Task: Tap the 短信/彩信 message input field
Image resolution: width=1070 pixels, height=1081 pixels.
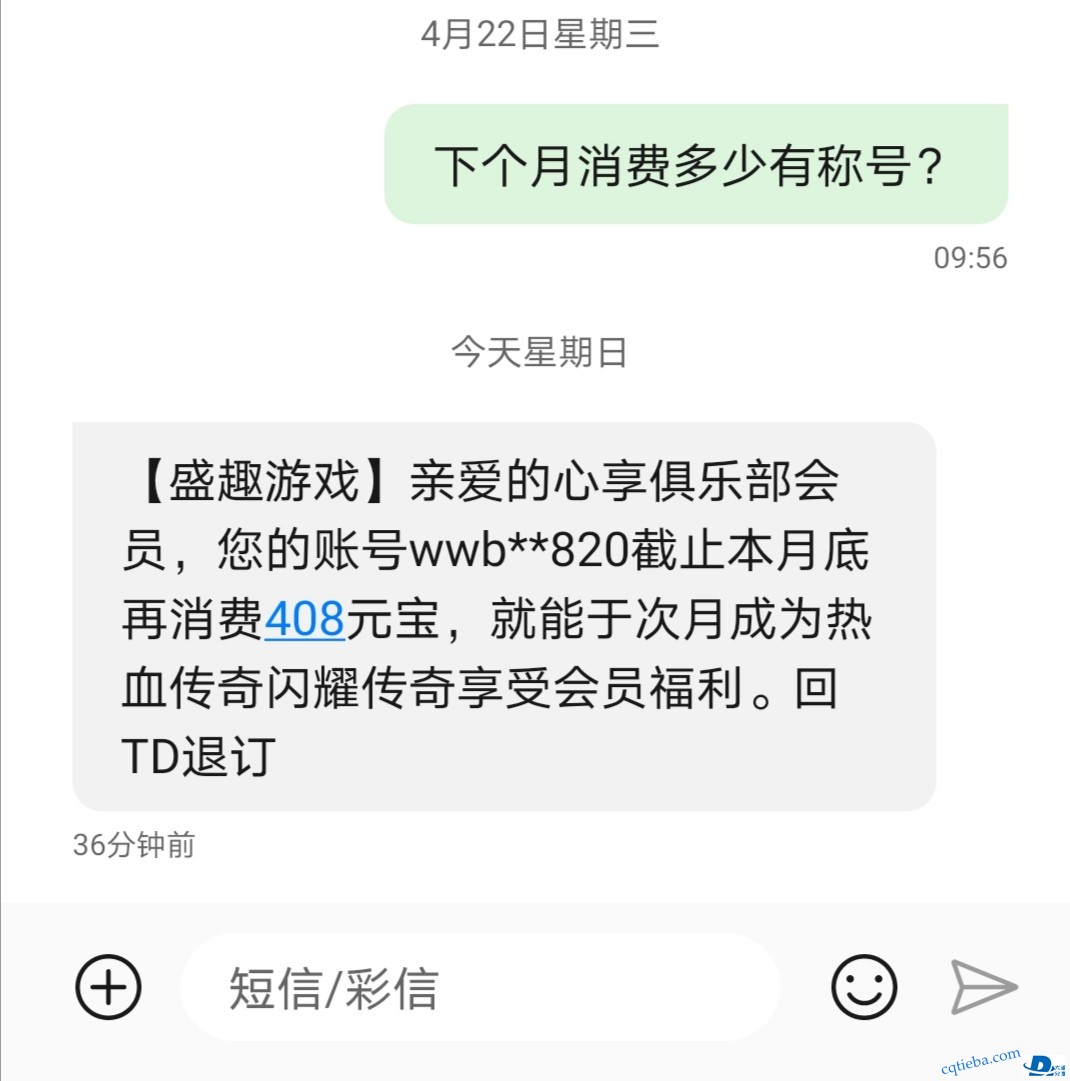Action: 480,988
